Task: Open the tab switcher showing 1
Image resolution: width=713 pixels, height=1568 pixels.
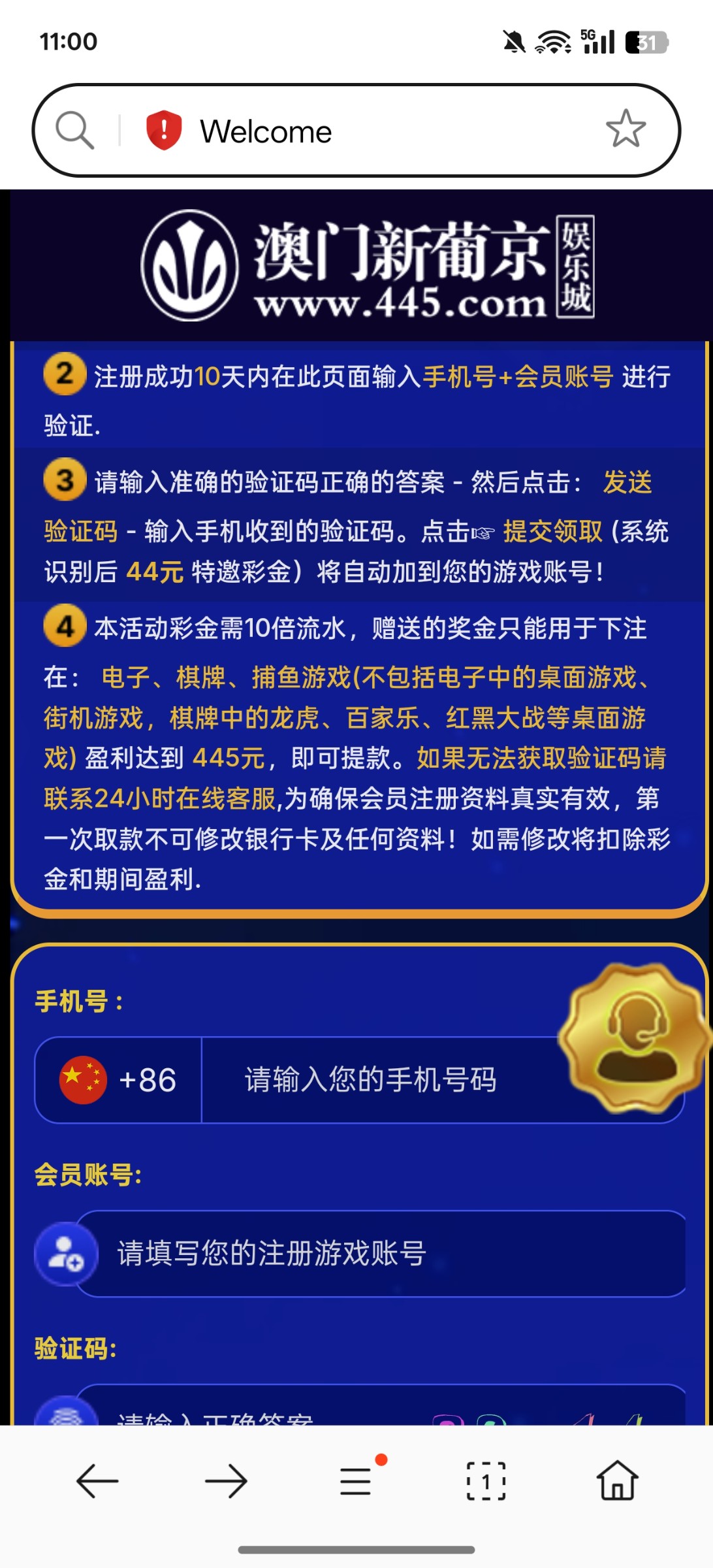Action: point(486,1481)
